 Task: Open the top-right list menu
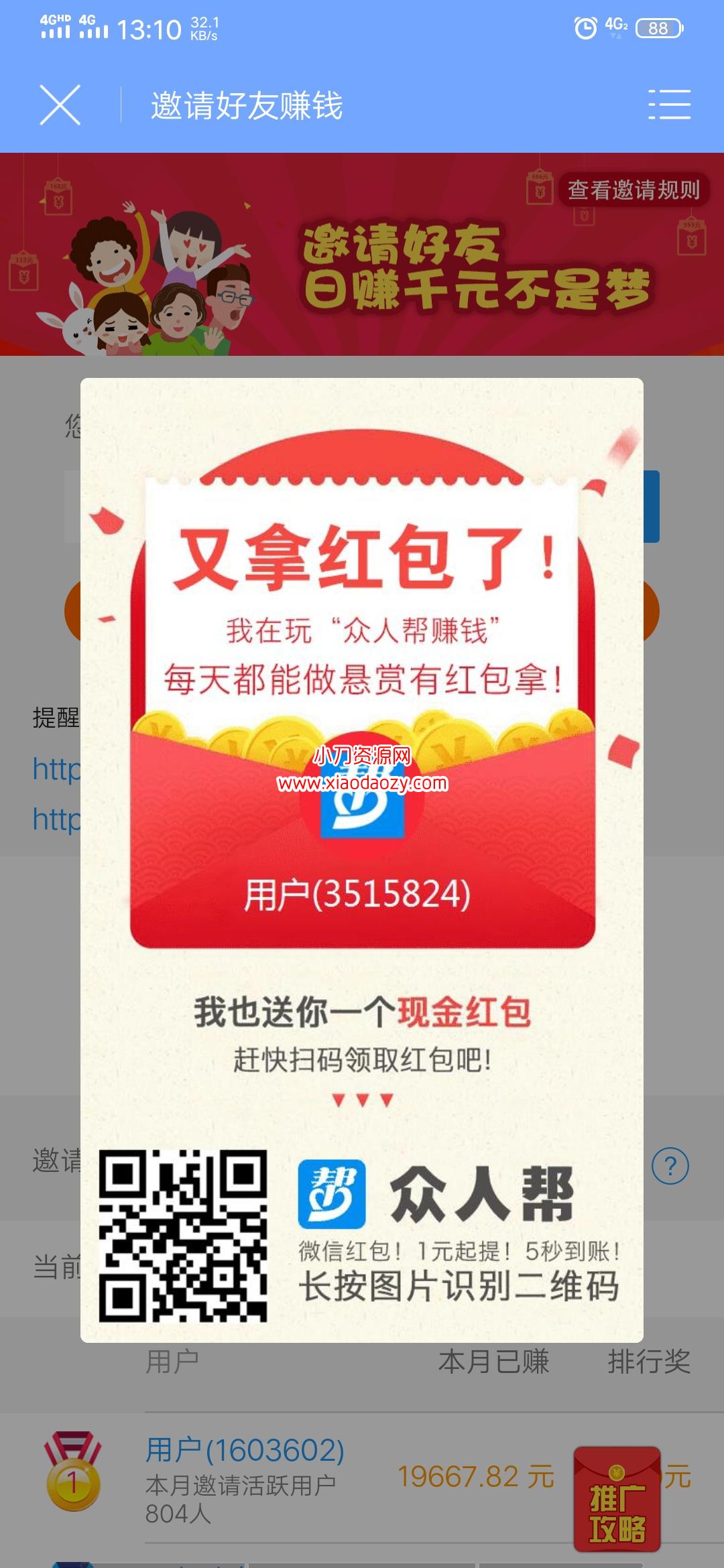(669, 105)
